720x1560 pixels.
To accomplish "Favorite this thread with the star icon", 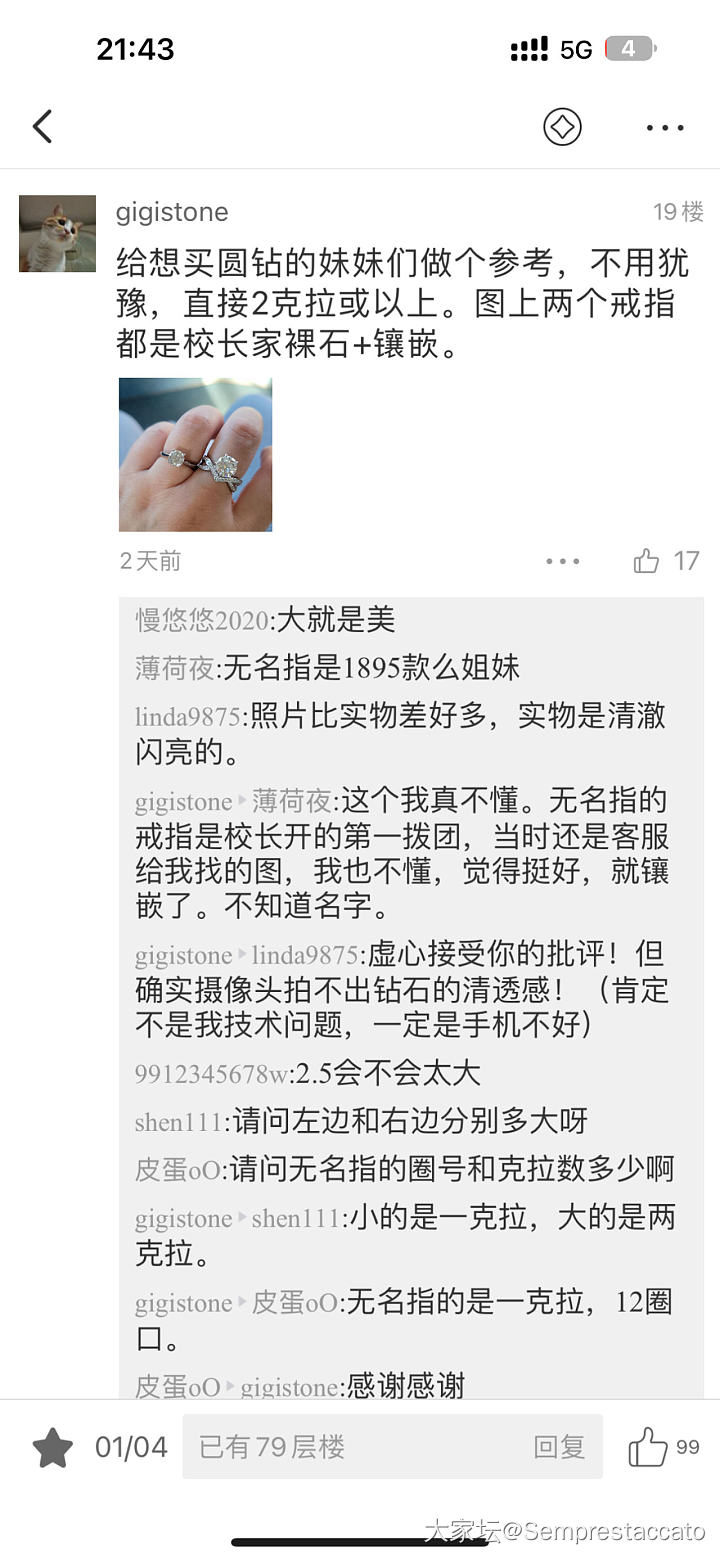I will [52, 1447].
